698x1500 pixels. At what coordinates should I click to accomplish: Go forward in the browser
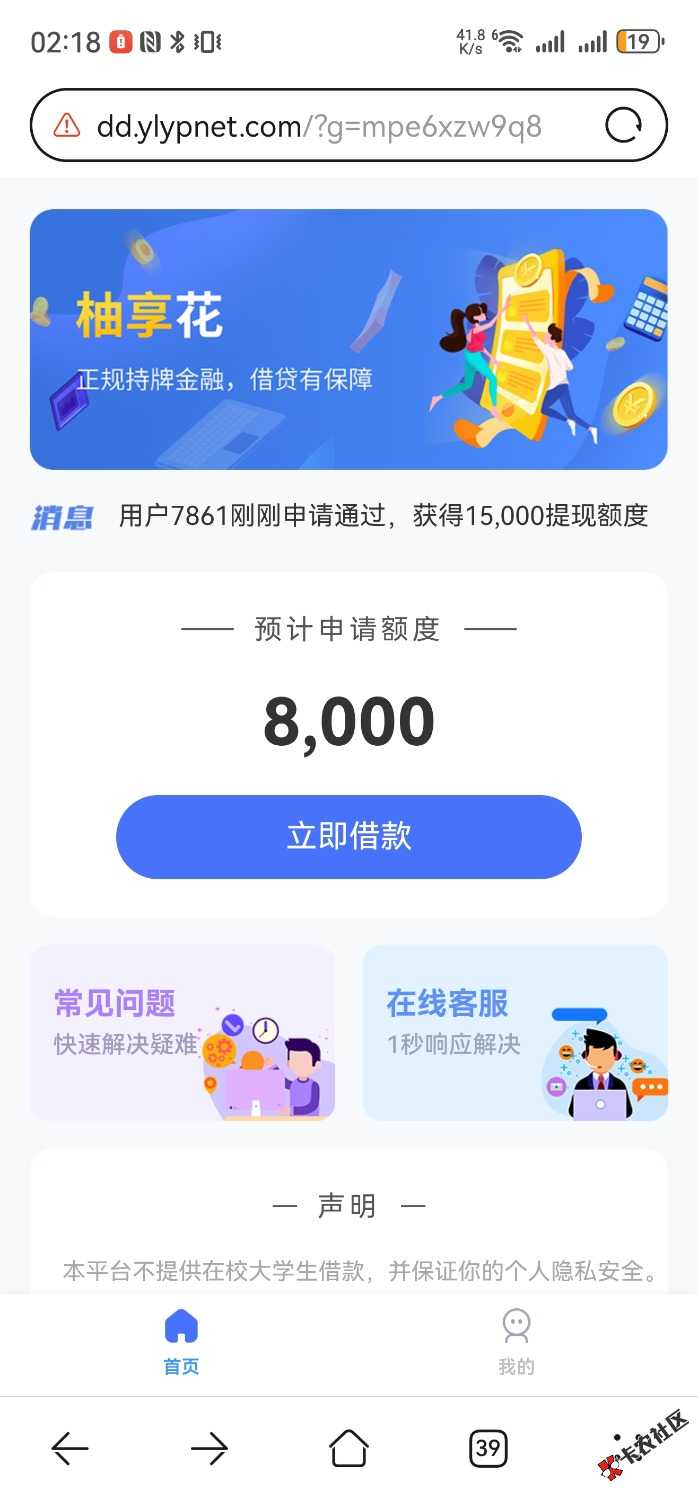coord(209,1447)
